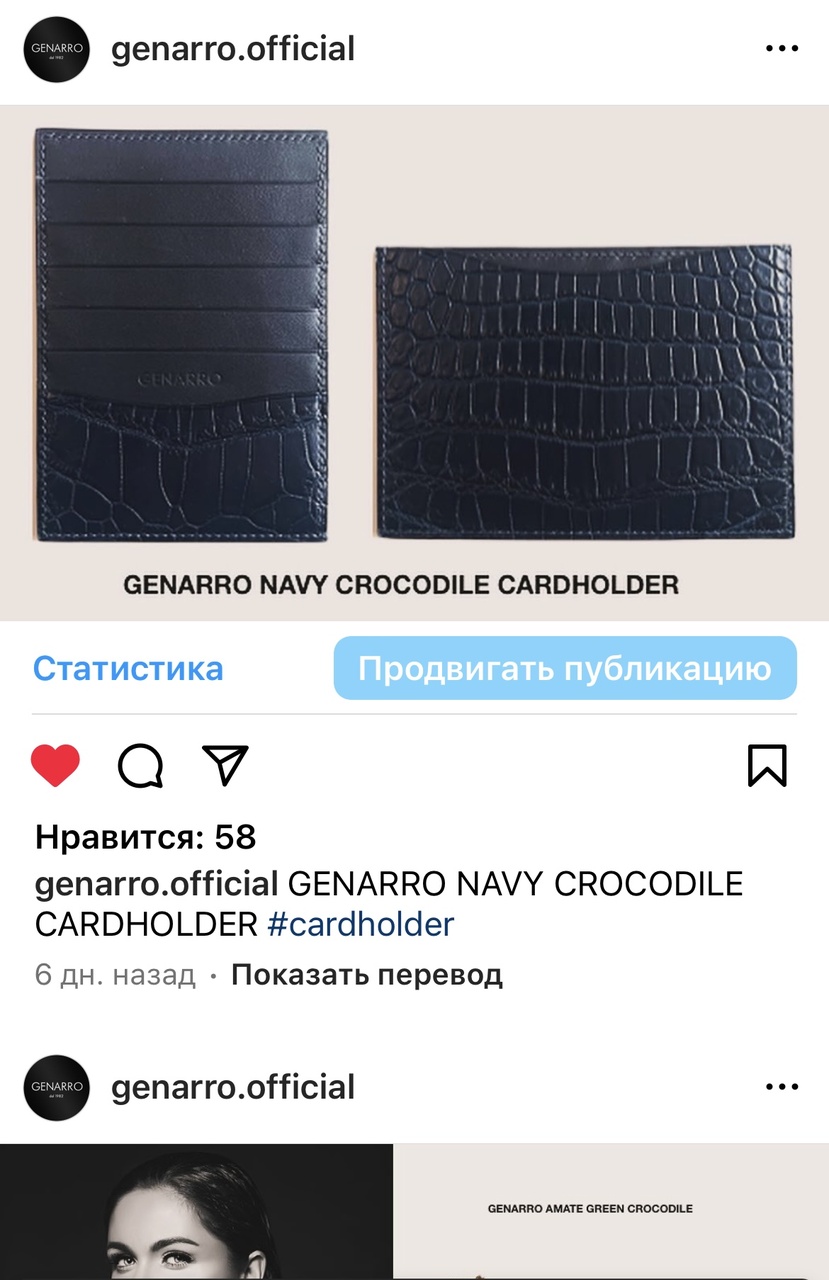Screen dimensions: 829x1280
Task: Tap Показать перевод to translate the caption
Action: 366,974
